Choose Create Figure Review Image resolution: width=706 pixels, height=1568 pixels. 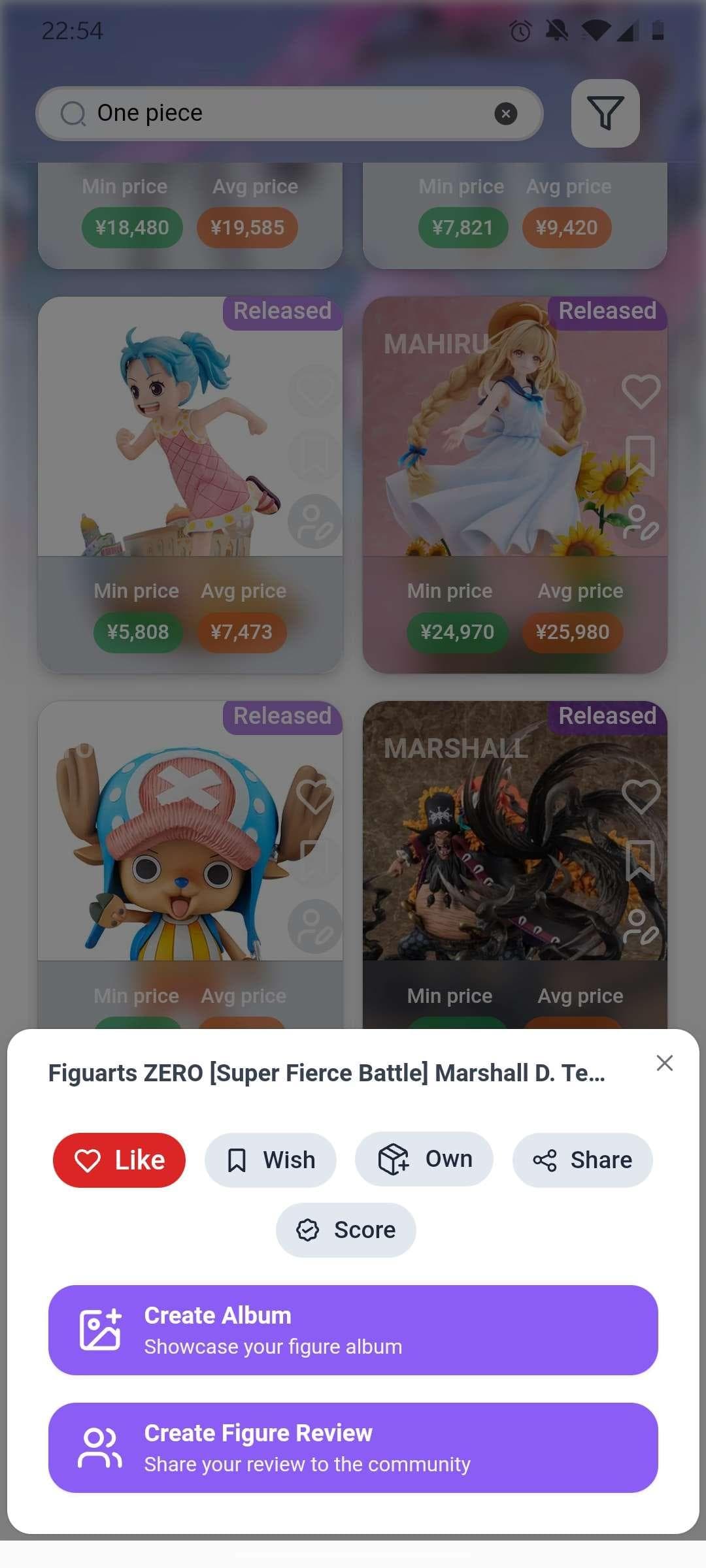pos(353,1448)
